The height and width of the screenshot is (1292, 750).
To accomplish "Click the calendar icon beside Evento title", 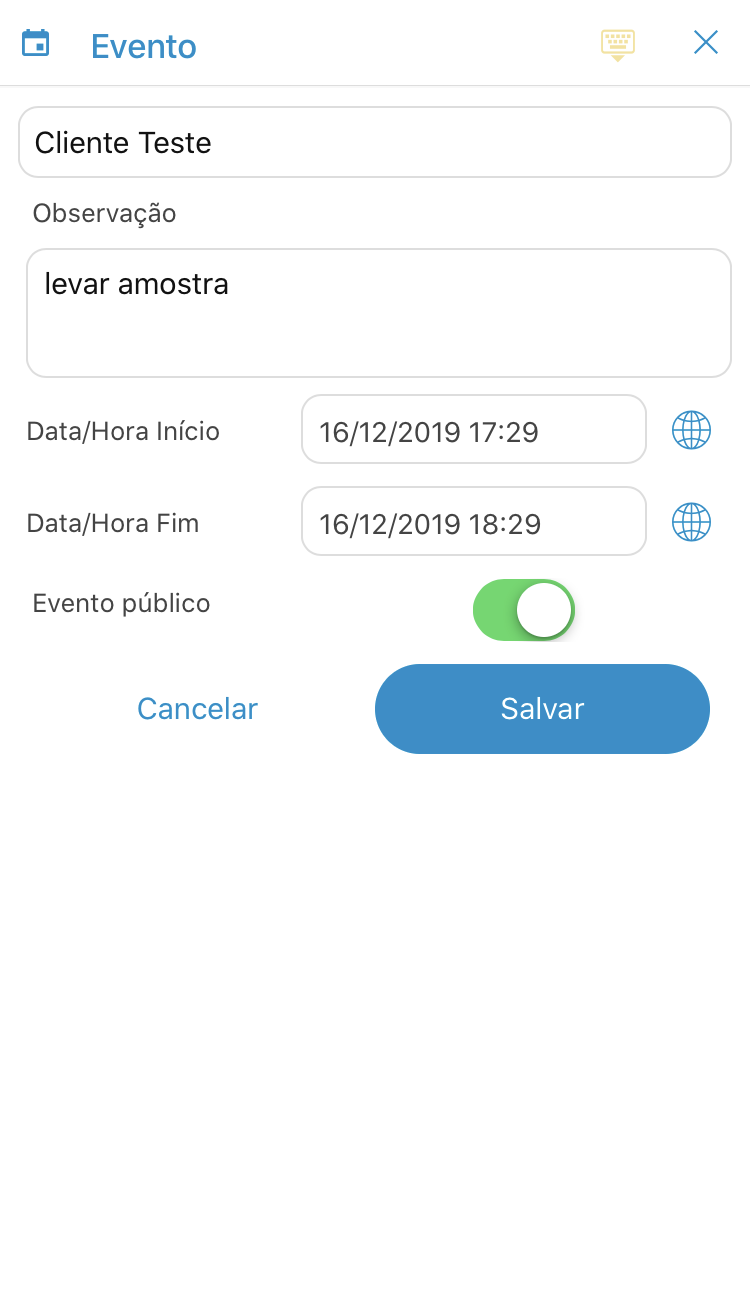I will tap(35, 43).
